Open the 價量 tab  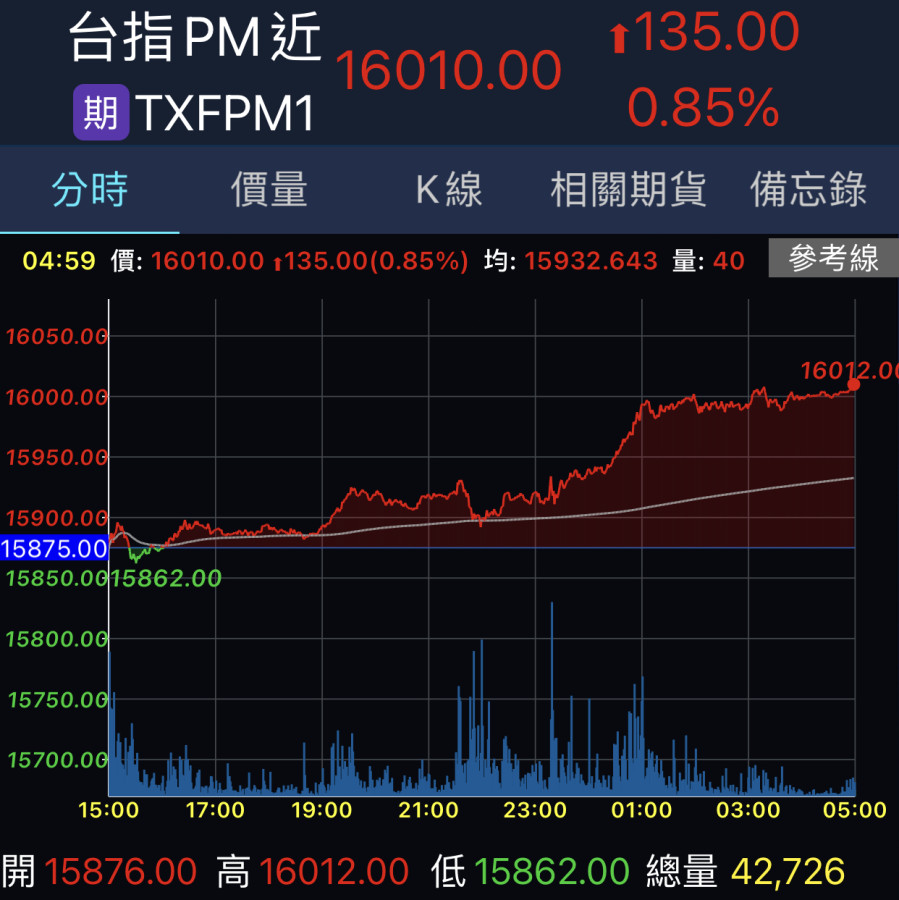pyautogui.click(x=269, y=189)
